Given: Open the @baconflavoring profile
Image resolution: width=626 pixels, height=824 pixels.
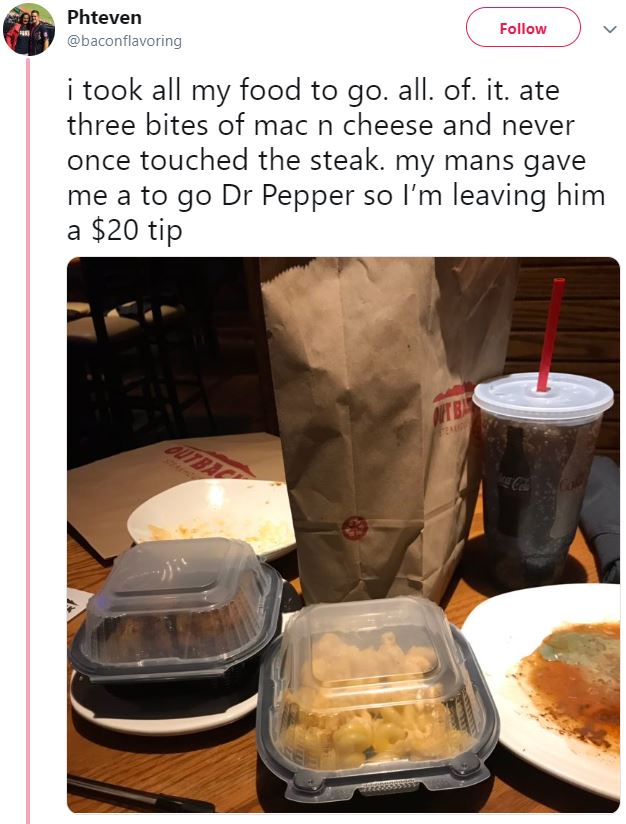Looking at the screenshot, I should point(124,41).
